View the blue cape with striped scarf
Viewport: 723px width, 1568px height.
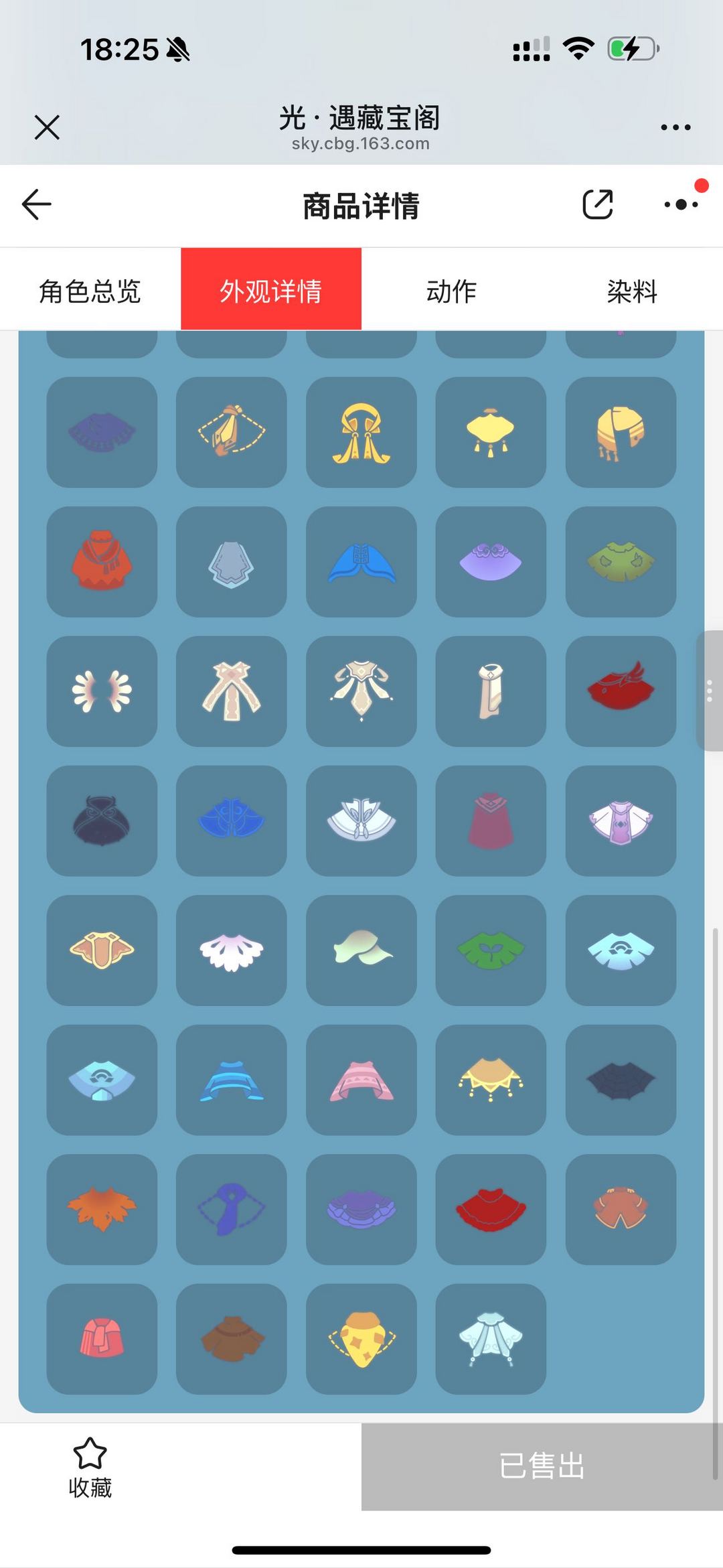pyautogui.click(x=231, y=1080)
